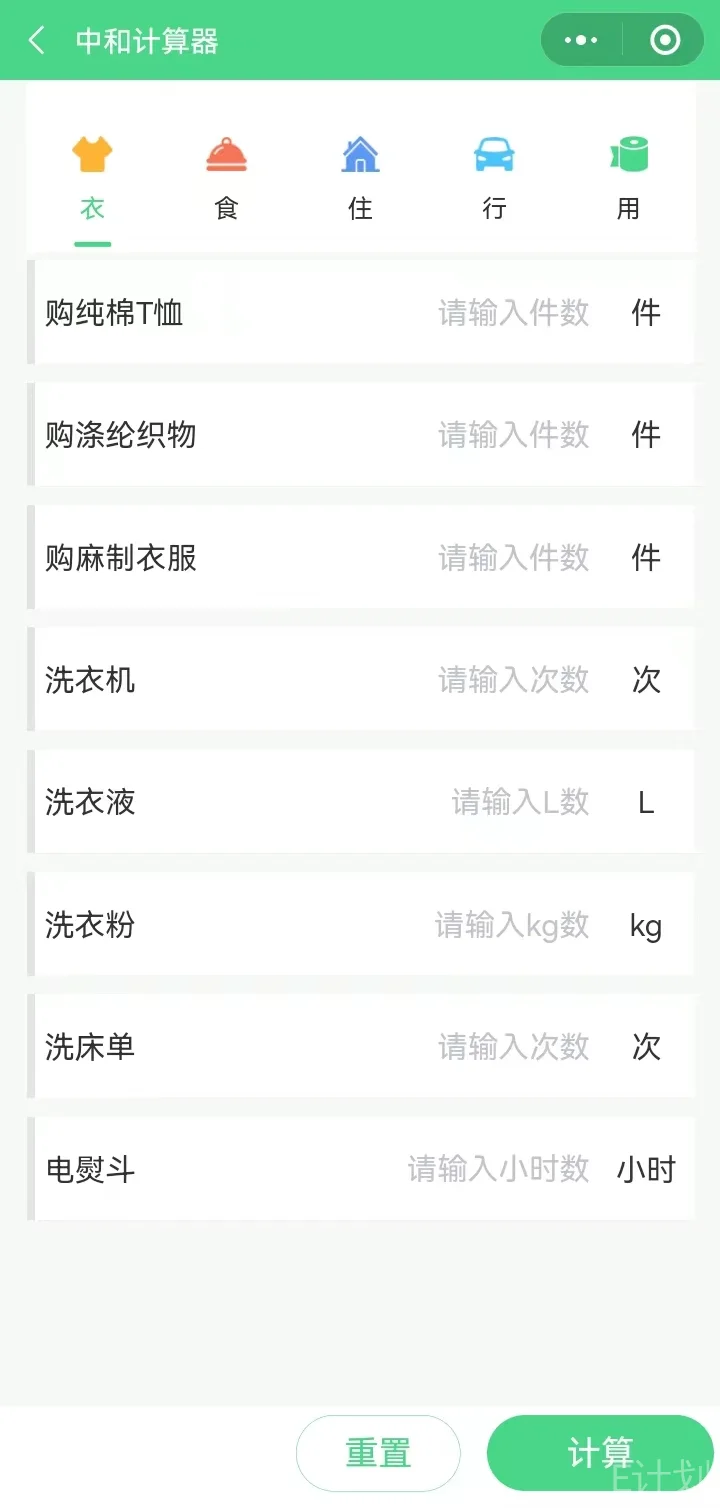Viewport: 720px width, 1508px height.
Task: Close the mini program with the circle icon
Action: pos(665,41)
